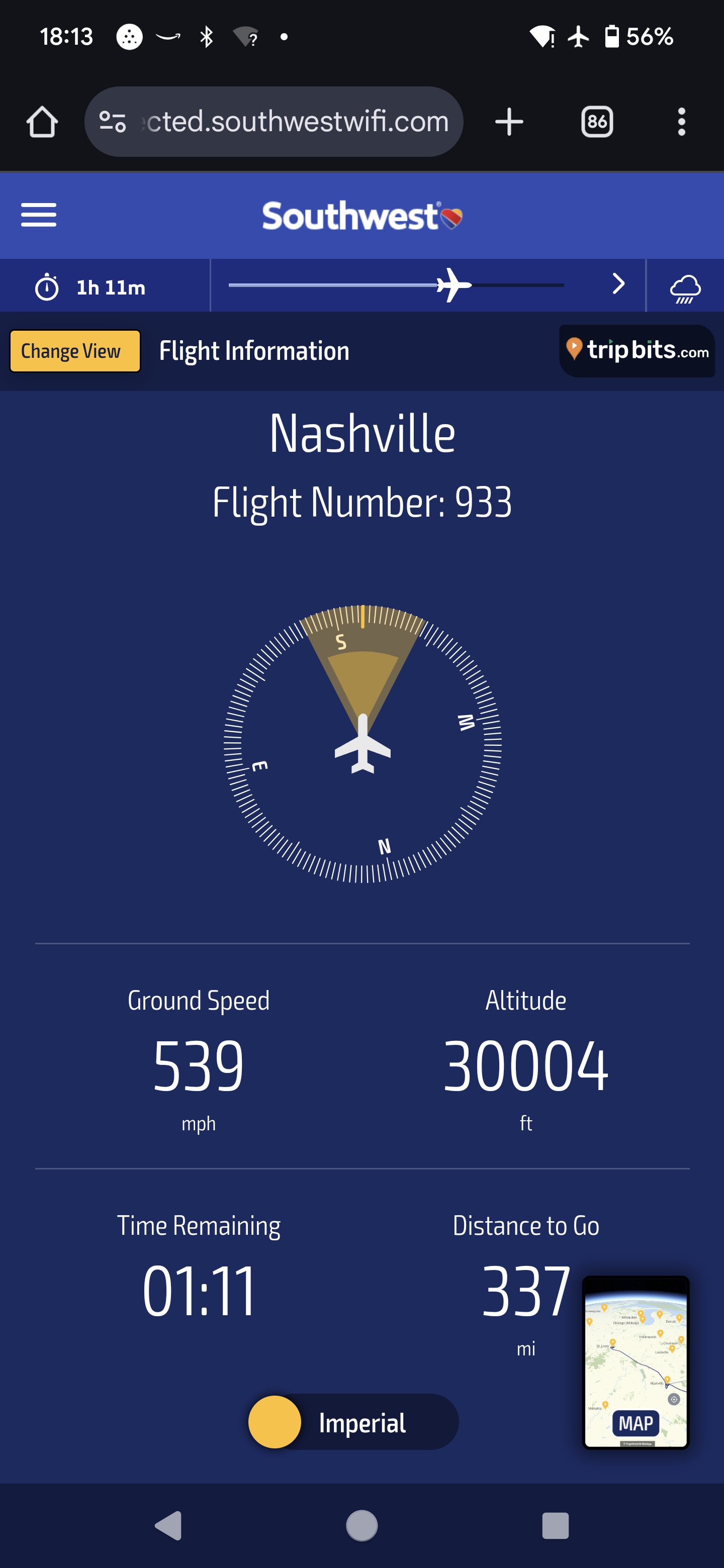This screenshot has width=724, height=1568.
Task: Go back with system back button
Action: pos(168,1525)
